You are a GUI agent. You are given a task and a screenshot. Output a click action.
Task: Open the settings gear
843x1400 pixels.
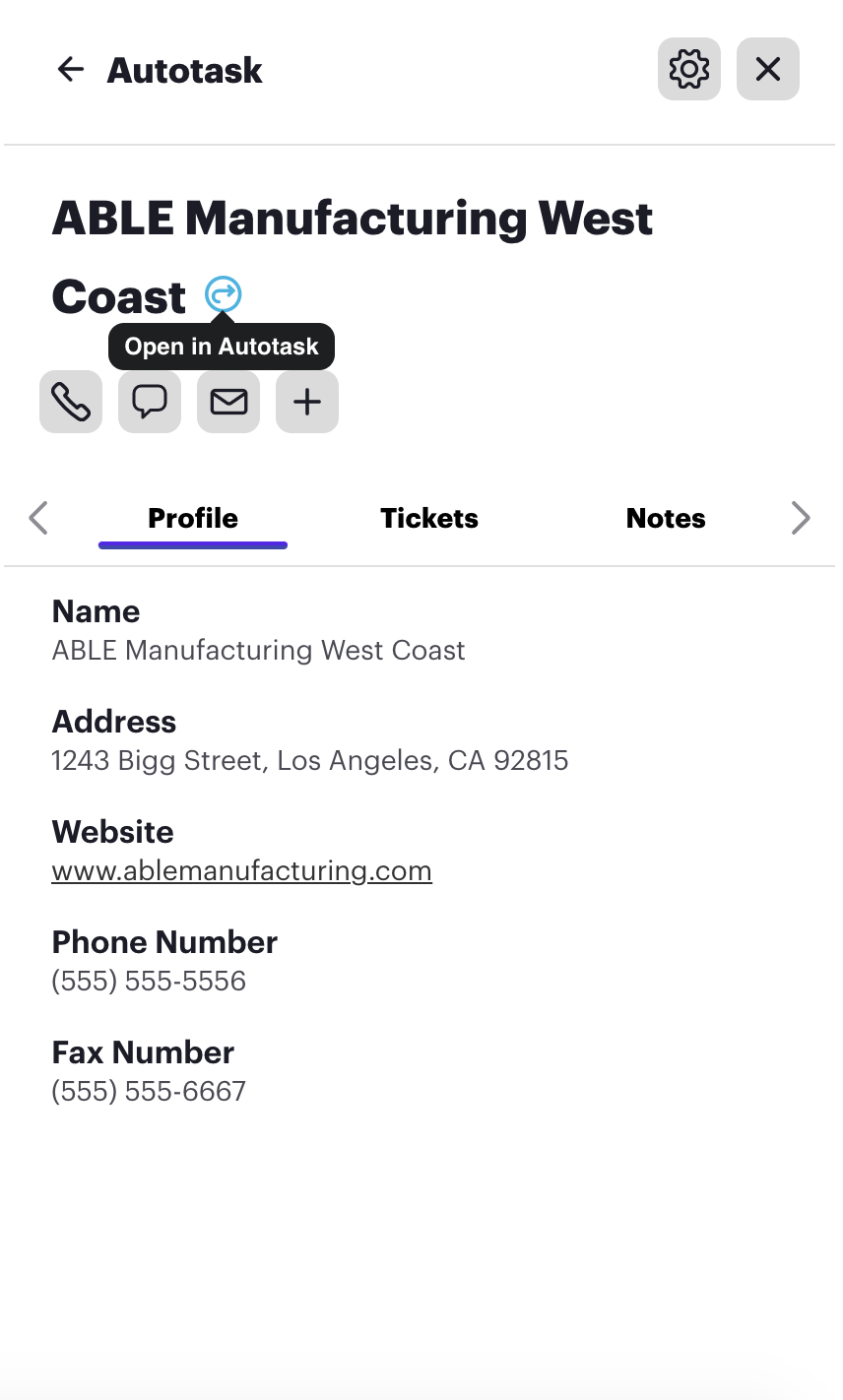[689, 69]
